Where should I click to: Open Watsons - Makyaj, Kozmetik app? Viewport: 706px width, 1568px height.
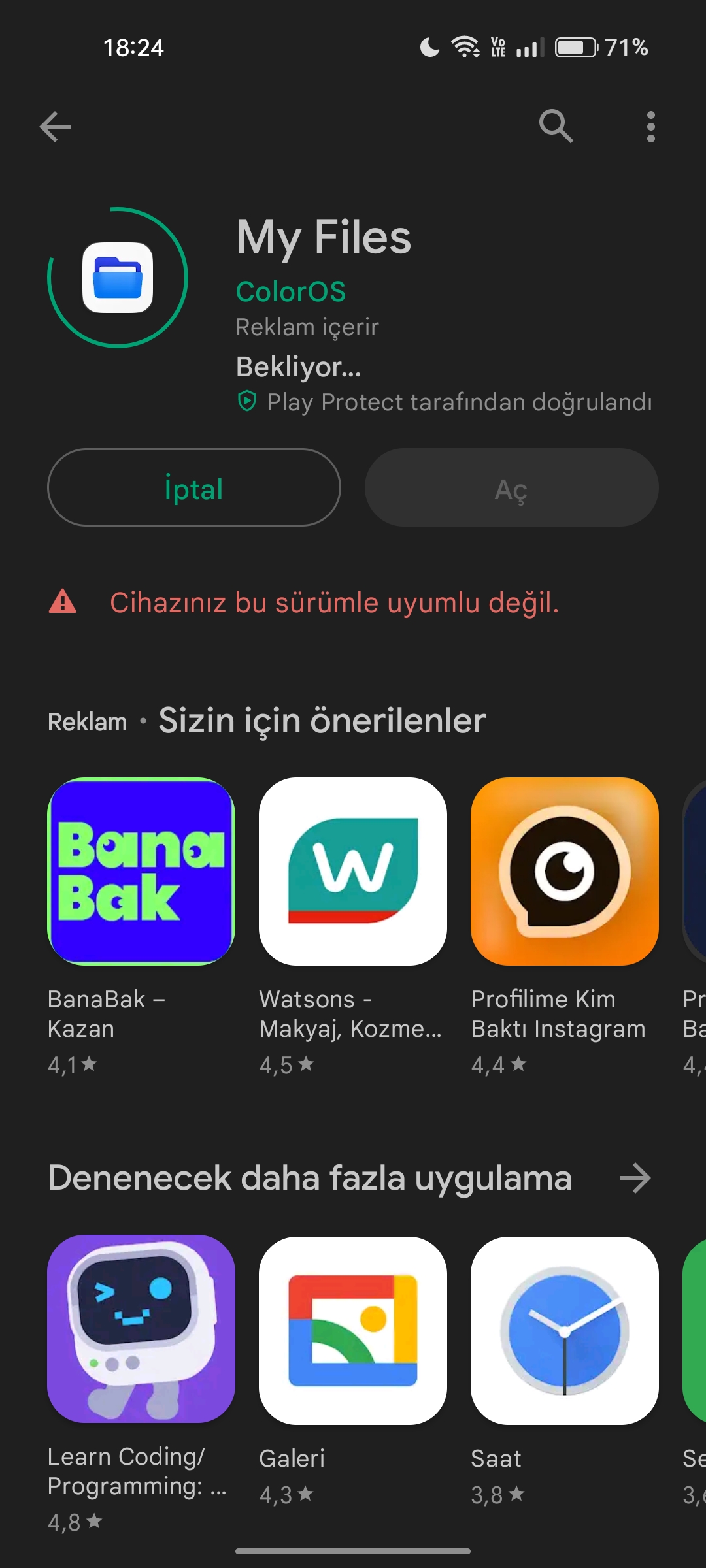point(353,872)
